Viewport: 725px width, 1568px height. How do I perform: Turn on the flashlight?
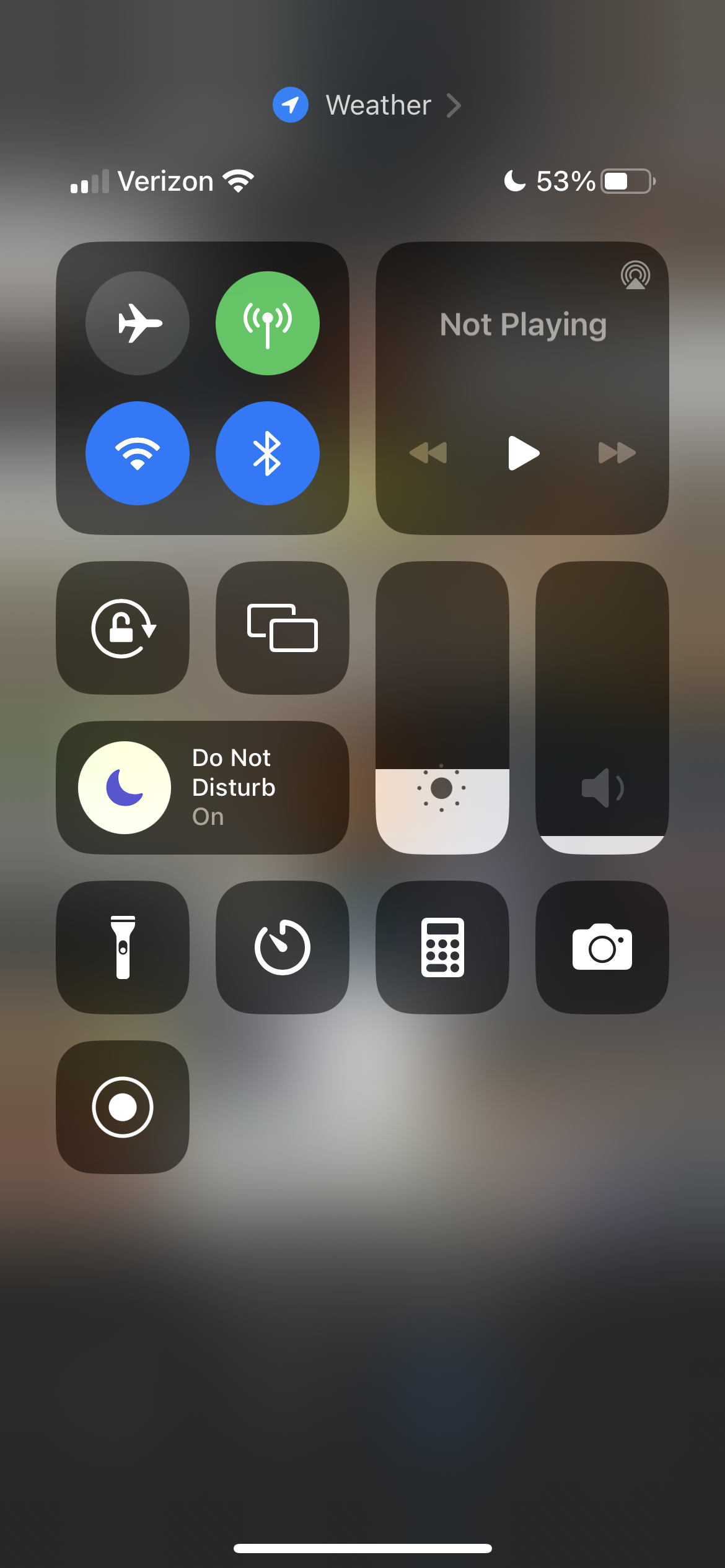click(123, 947)
